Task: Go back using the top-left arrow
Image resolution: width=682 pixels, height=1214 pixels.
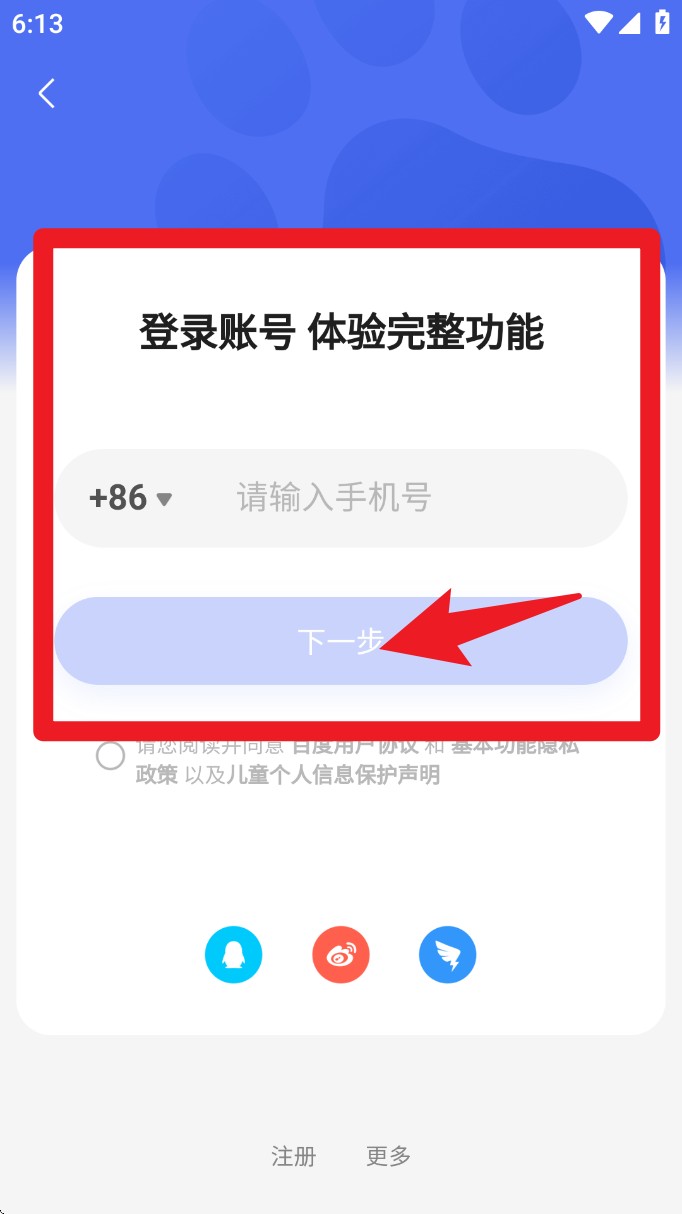Action: [x=46, y=94]
